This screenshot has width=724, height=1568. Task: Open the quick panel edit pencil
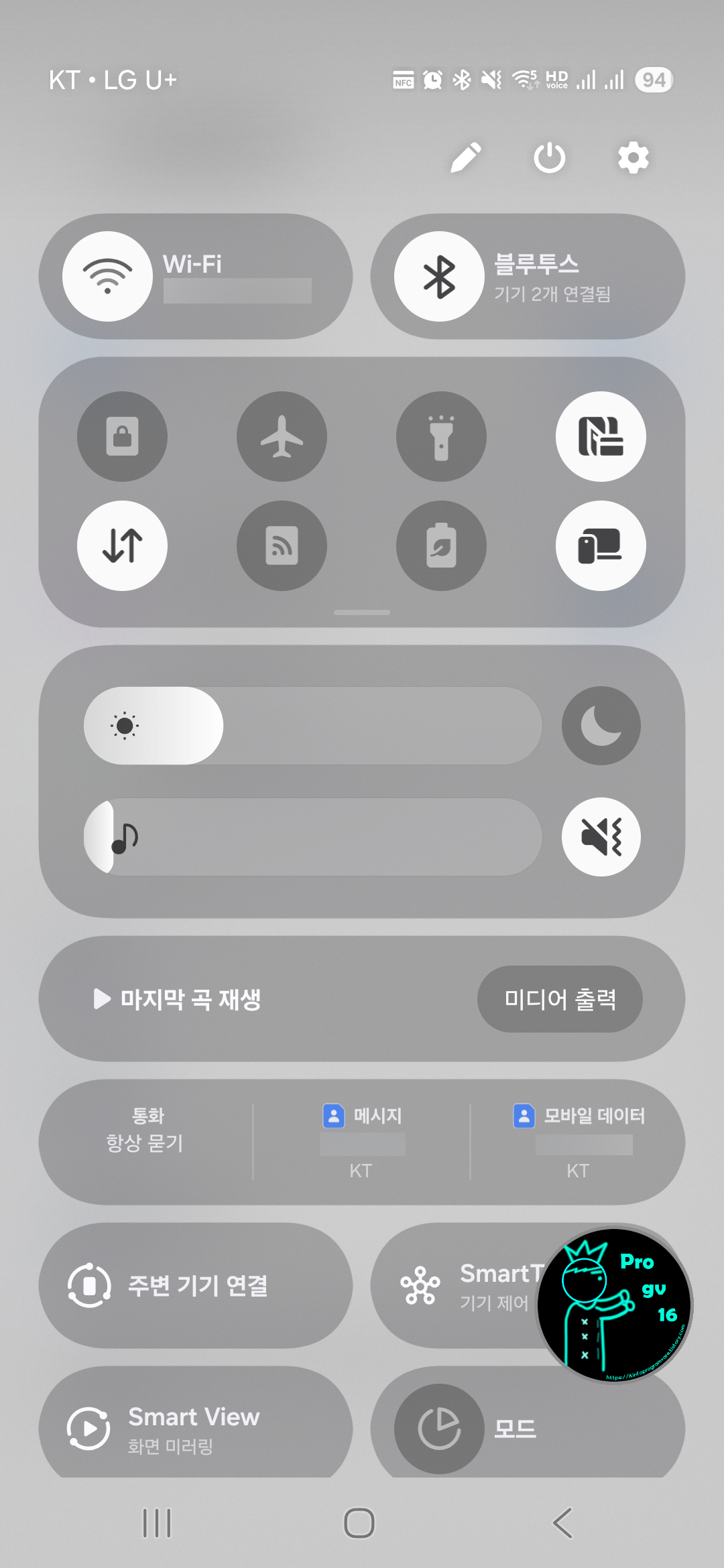point(467,157)
